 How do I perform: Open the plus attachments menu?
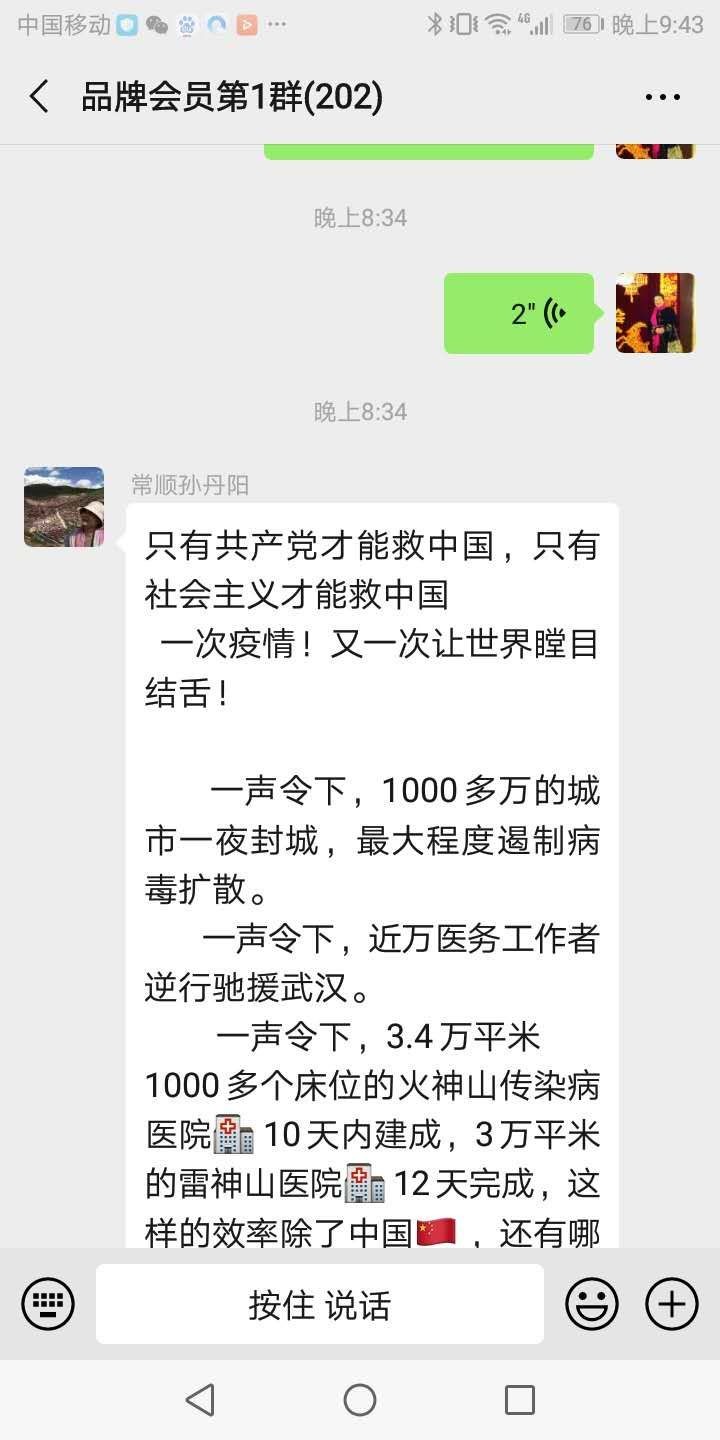(x=671, y=1304)
